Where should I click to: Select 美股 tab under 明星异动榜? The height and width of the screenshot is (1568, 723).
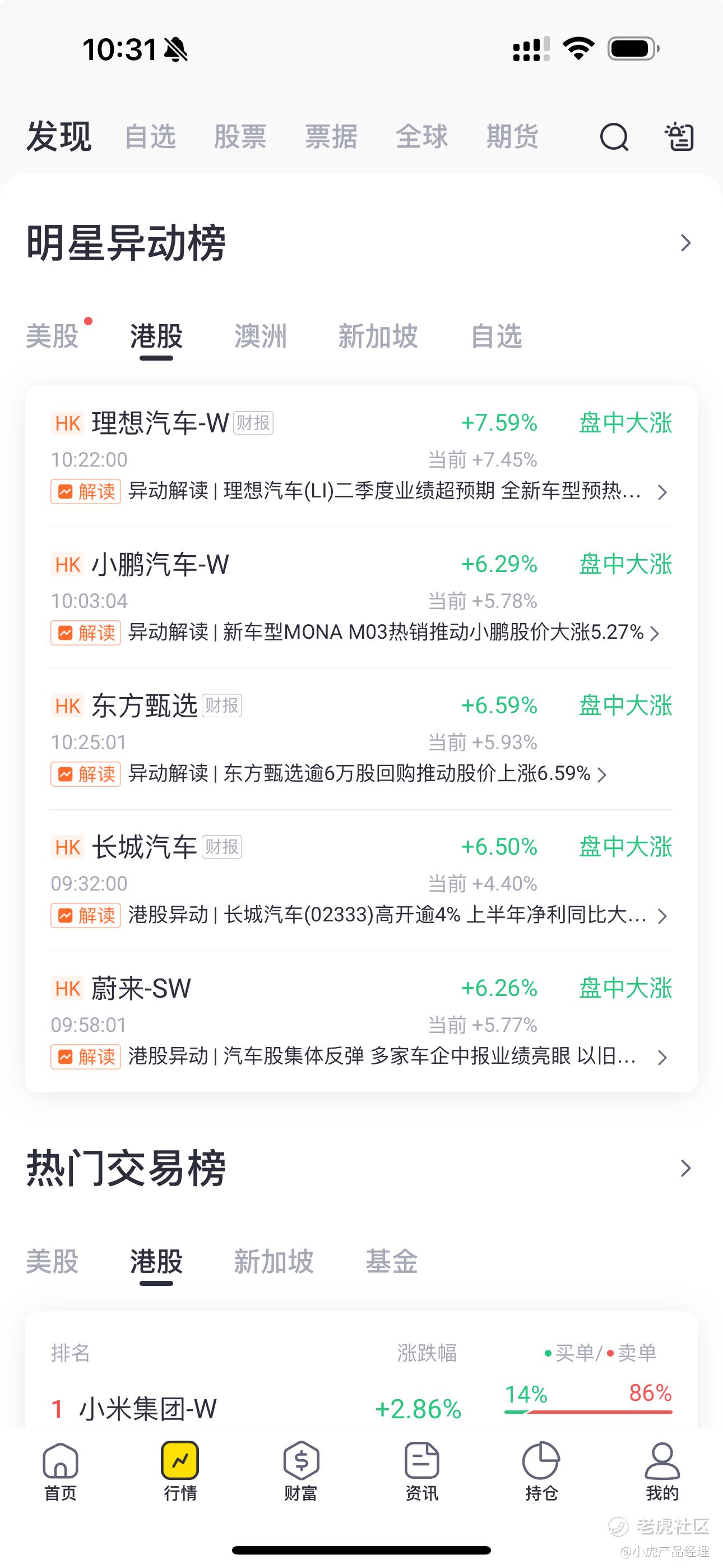click(x=52, y=336)
